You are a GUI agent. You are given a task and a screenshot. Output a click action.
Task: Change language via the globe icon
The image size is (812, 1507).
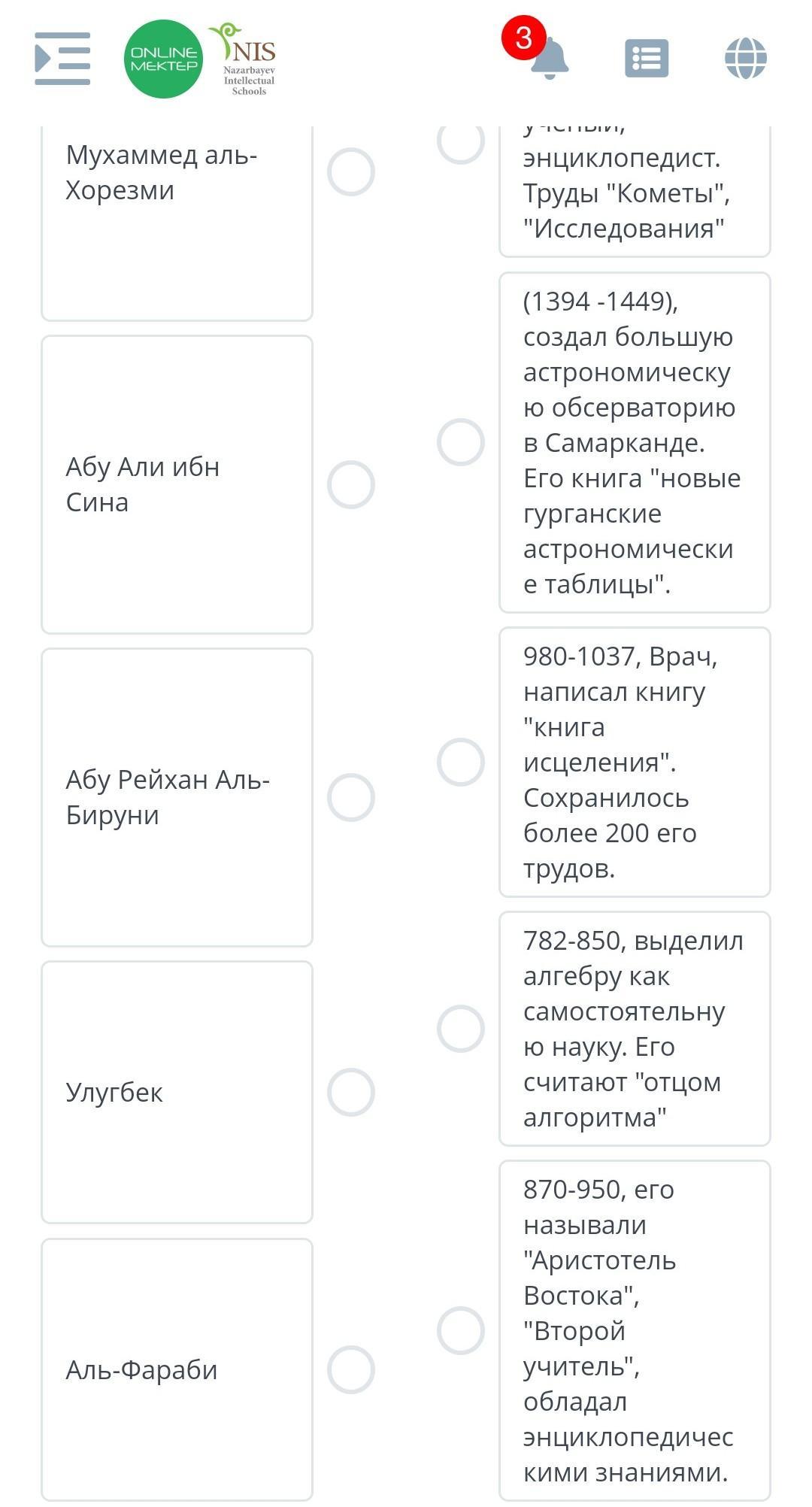tap(746, 58)
